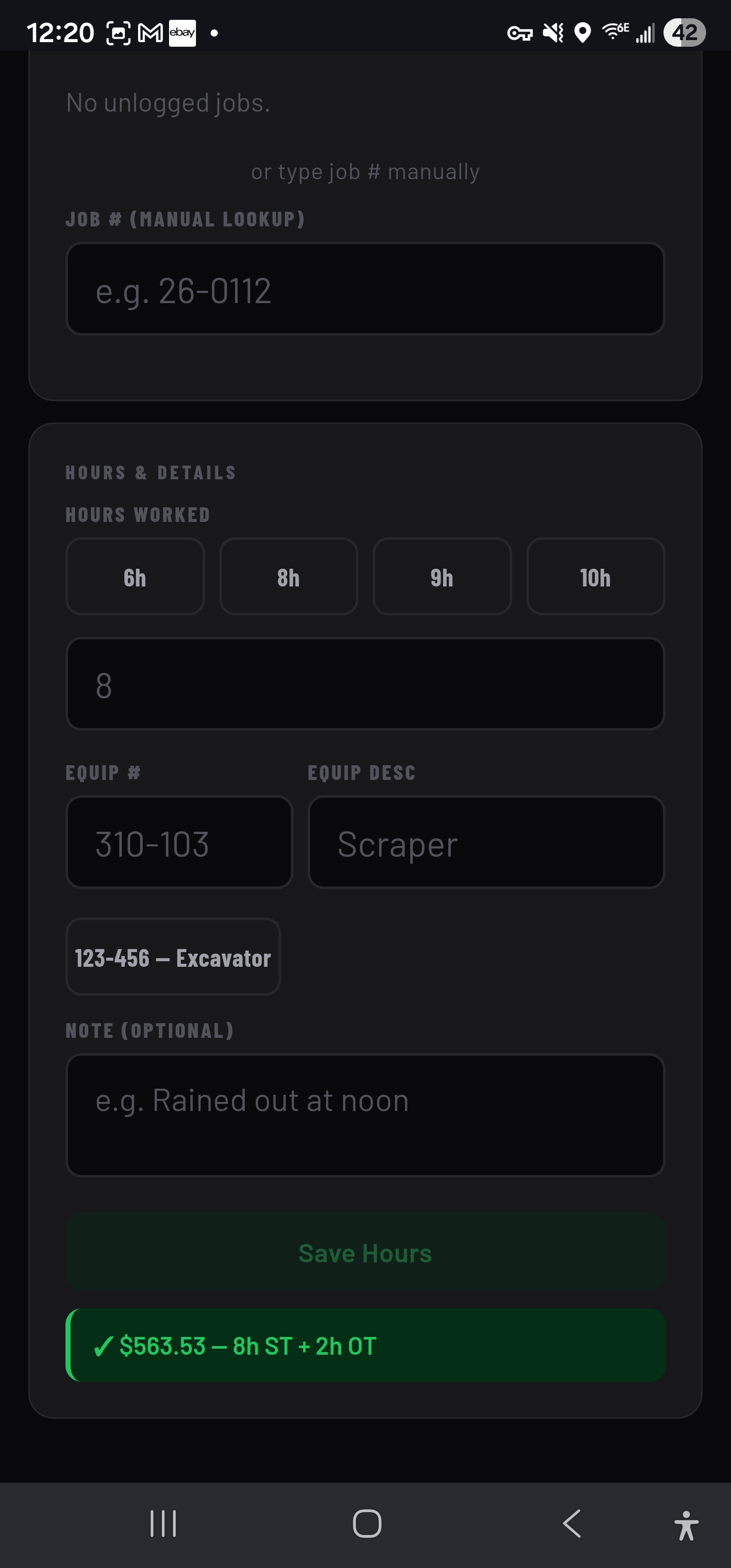Tap the Save Hours button
The width and height of the screenshot is (731, 1568).
tap(365, 1252)
